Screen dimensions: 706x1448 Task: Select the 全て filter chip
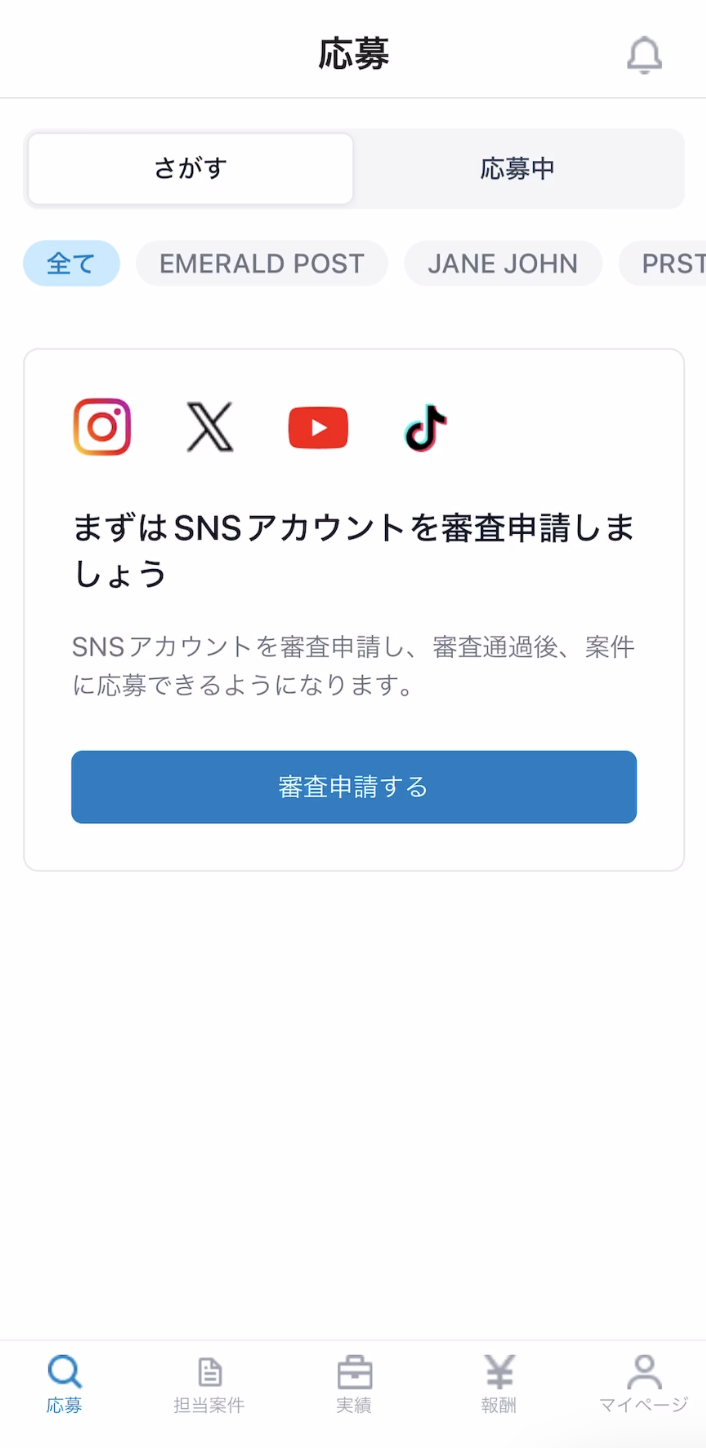[71, 264]
